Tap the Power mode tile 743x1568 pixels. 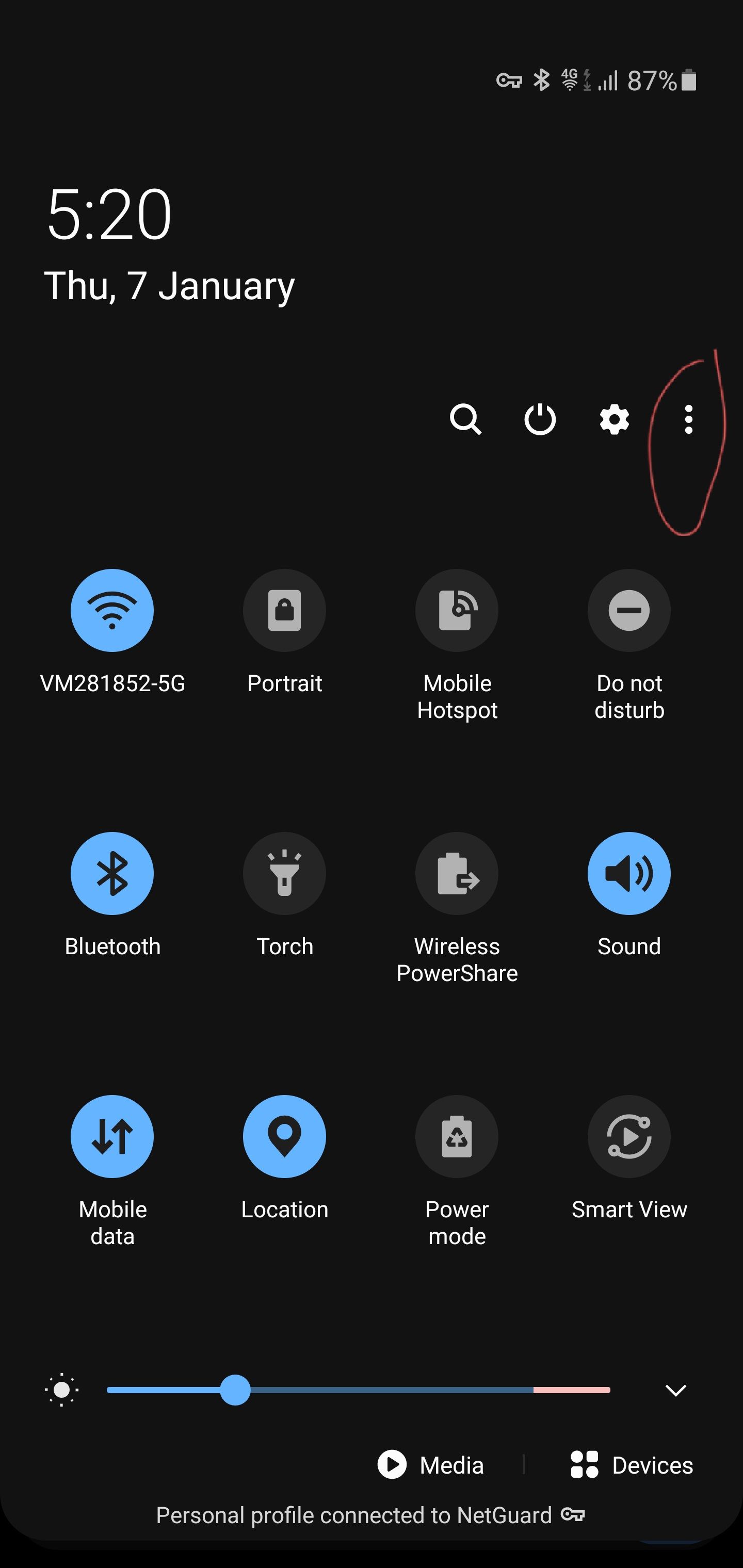(x=457, y=1136)
